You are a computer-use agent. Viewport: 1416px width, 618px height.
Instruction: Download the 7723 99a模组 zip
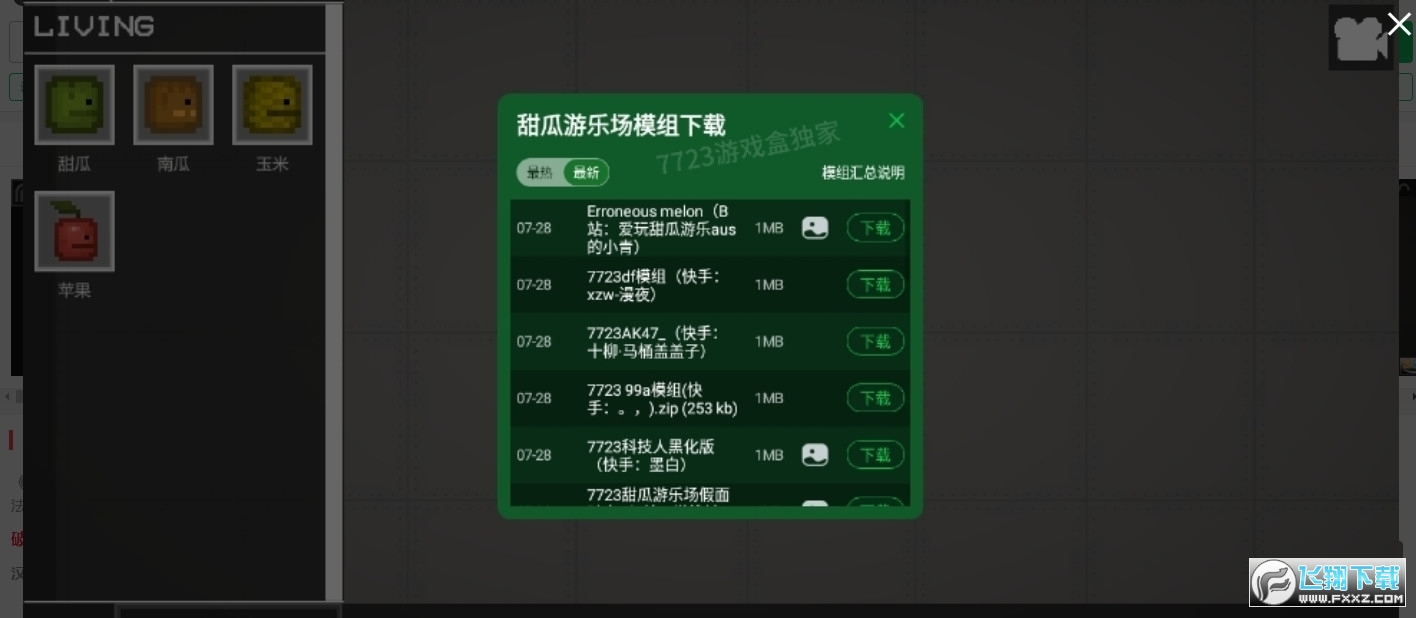(875, 398)
